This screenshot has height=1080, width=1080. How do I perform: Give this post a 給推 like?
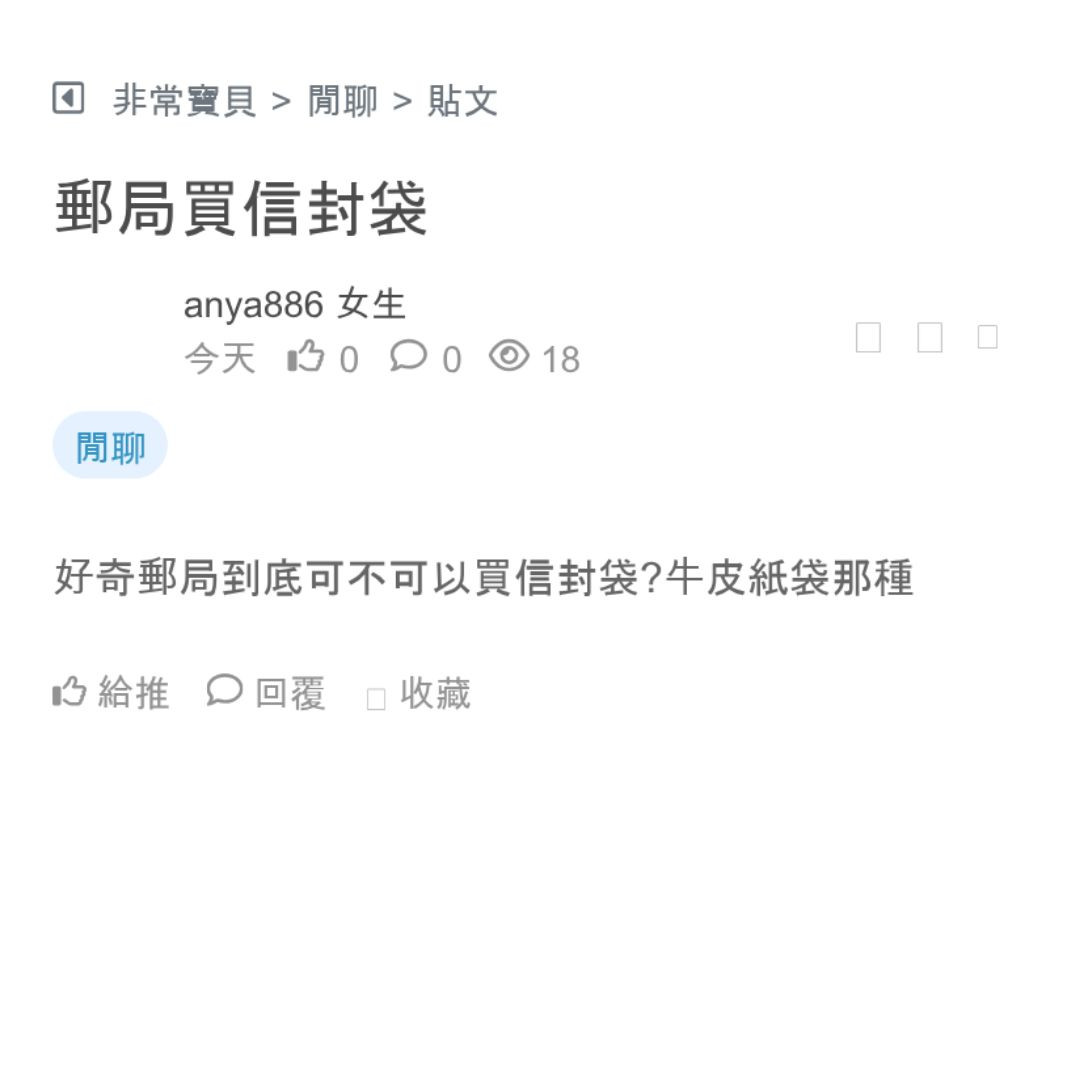pos(111,692)
